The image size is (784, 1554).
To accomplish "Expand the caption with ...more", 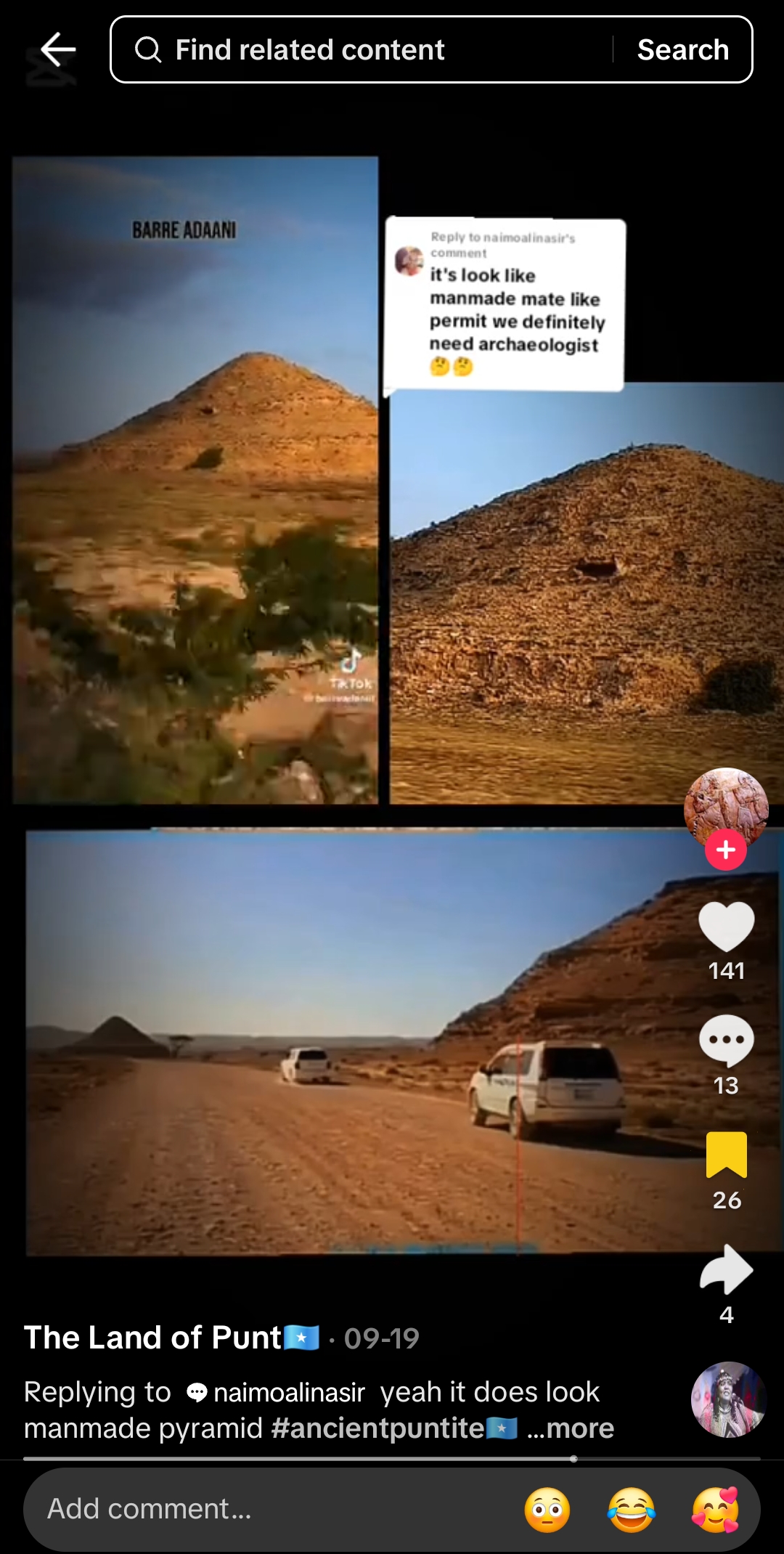I will 571,1428.
